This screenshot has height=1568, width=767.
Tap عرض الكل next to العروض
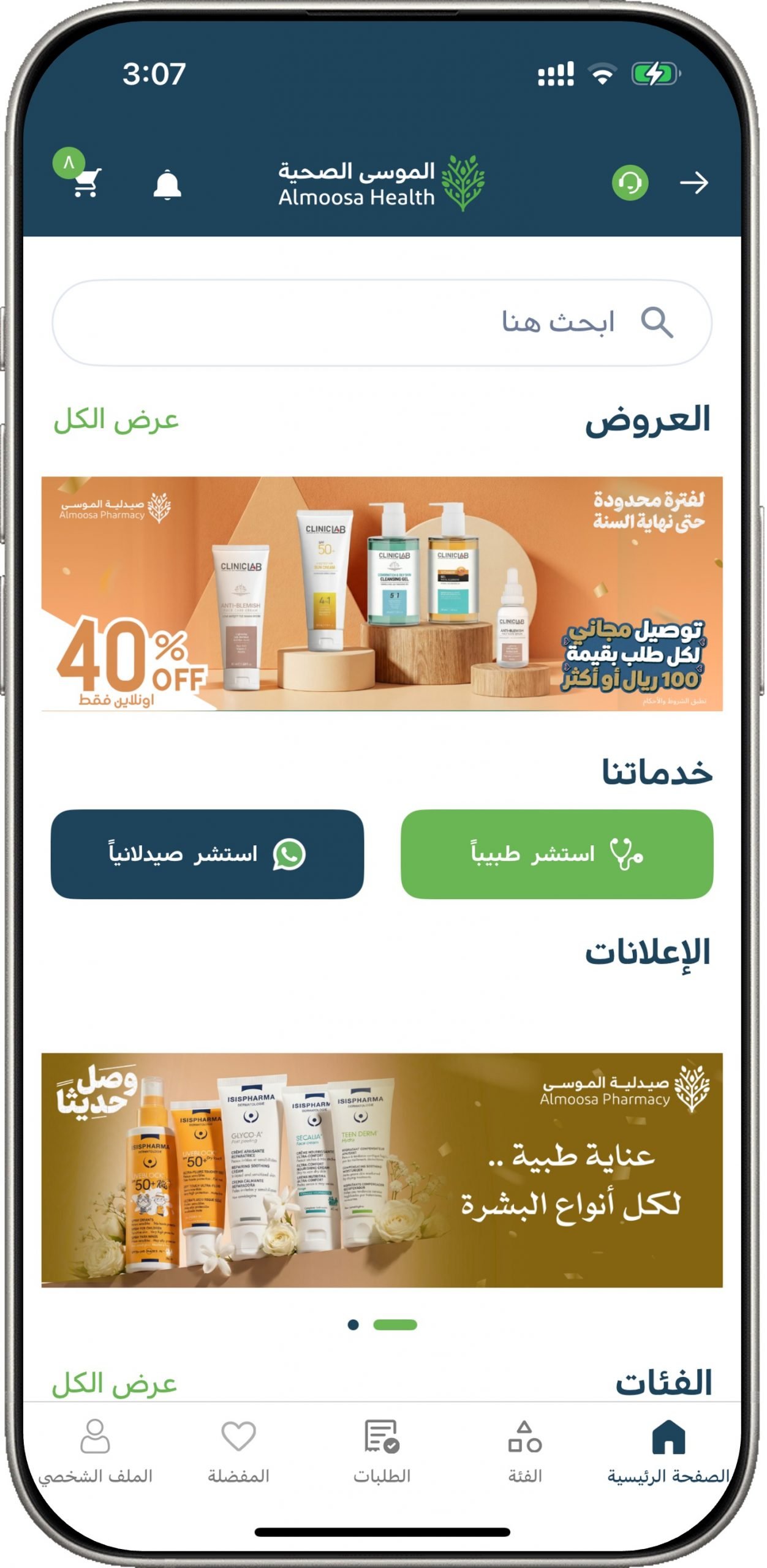click(116, 421)
